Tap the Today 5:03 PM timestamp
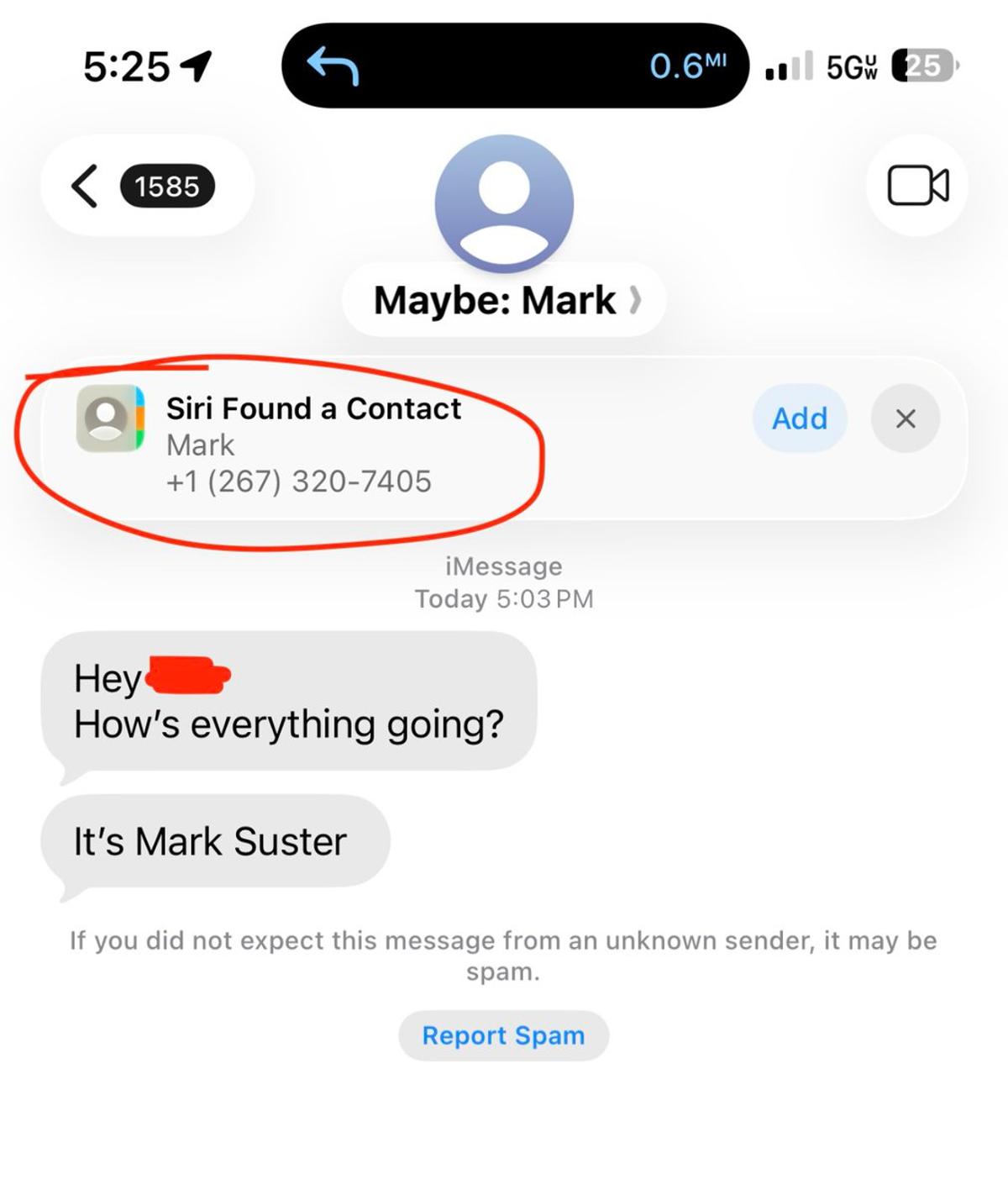This screenshot has width=1008, height=1195. point(504,598)
